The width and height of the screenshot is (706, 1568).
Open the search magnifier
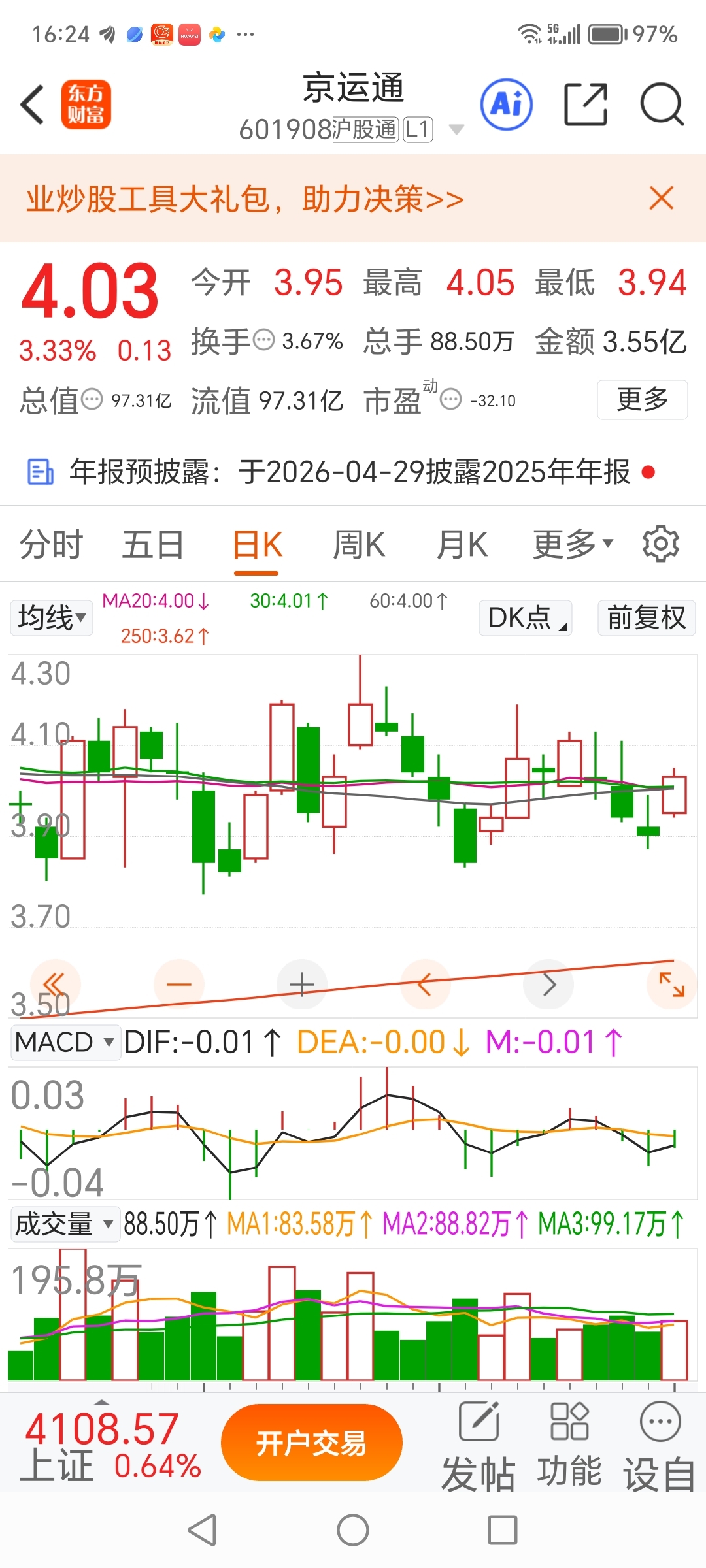click(x=662, y=104)
